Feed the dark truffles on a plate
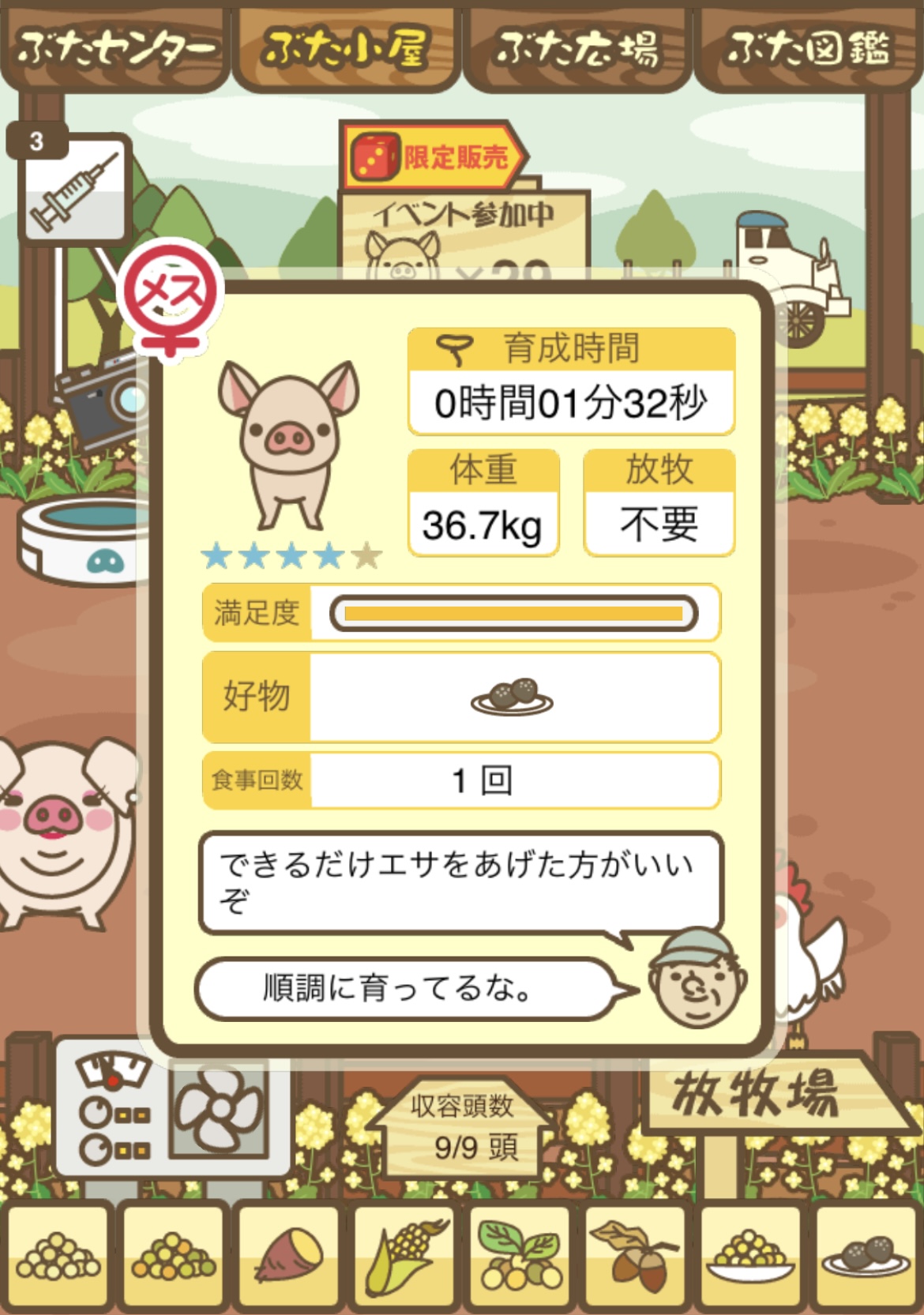The image size is (924, 1315). tap(866, 1256)
